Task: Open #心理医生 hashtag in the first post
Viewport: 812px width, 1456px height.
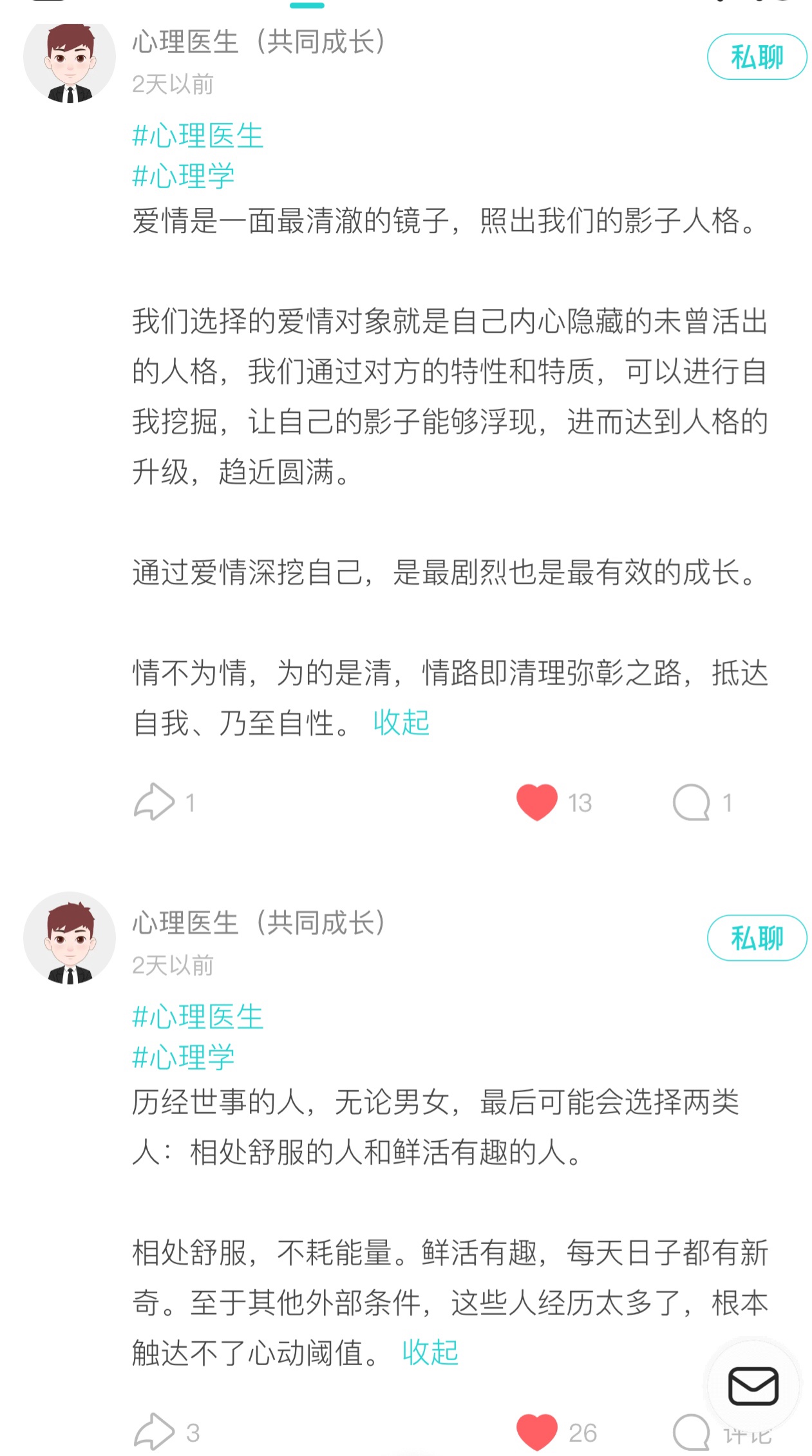Action: (198, 136)
